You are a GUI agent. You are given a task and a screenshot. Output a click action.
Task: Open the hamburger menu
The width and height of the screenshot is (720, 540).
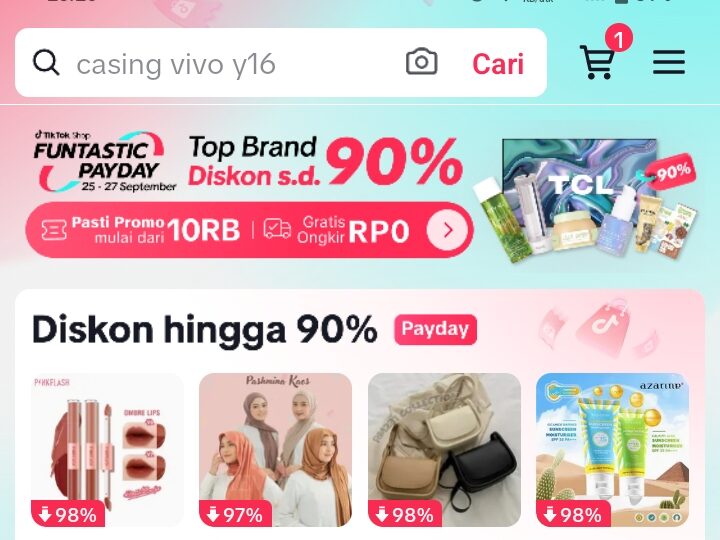pyautogui.click(x=669, y=63)
